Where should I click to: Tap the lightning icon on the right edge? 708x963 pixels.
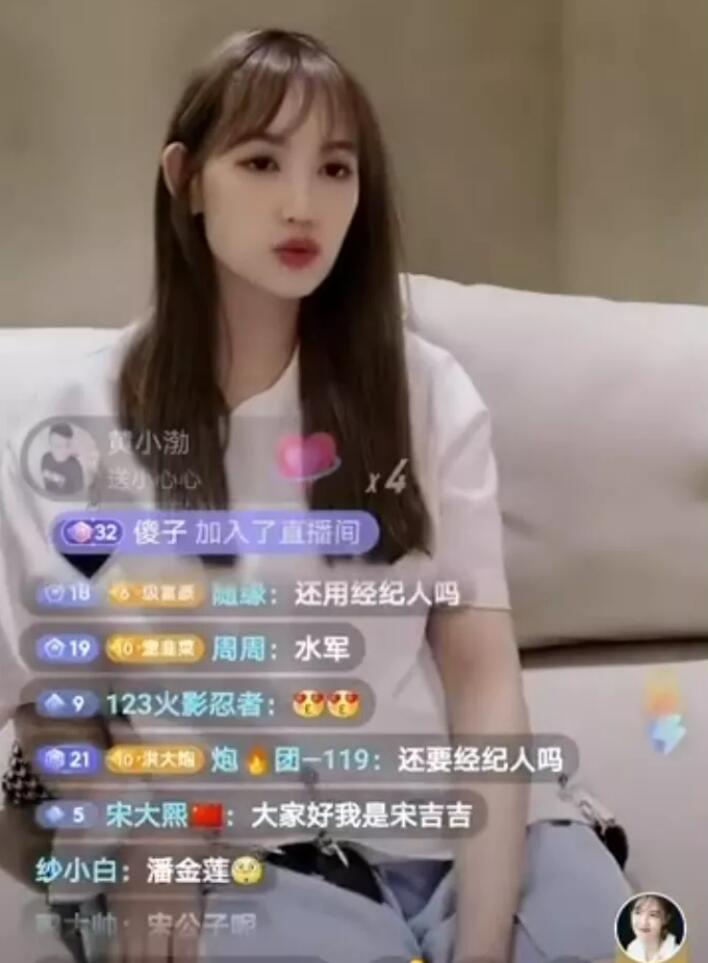[x=667, y=735]
